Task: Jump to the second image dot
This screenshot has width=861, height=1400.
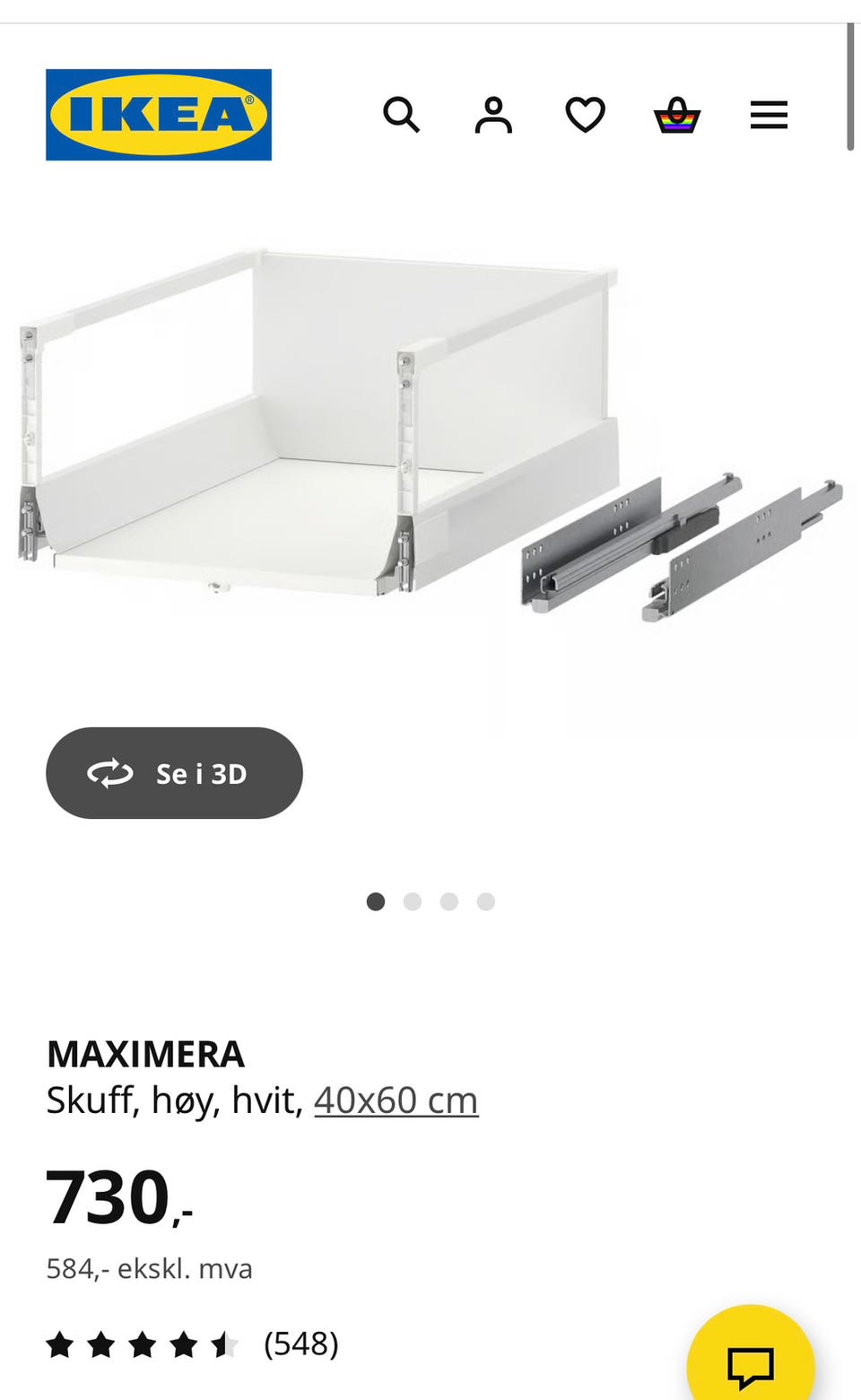Action: 413,901
